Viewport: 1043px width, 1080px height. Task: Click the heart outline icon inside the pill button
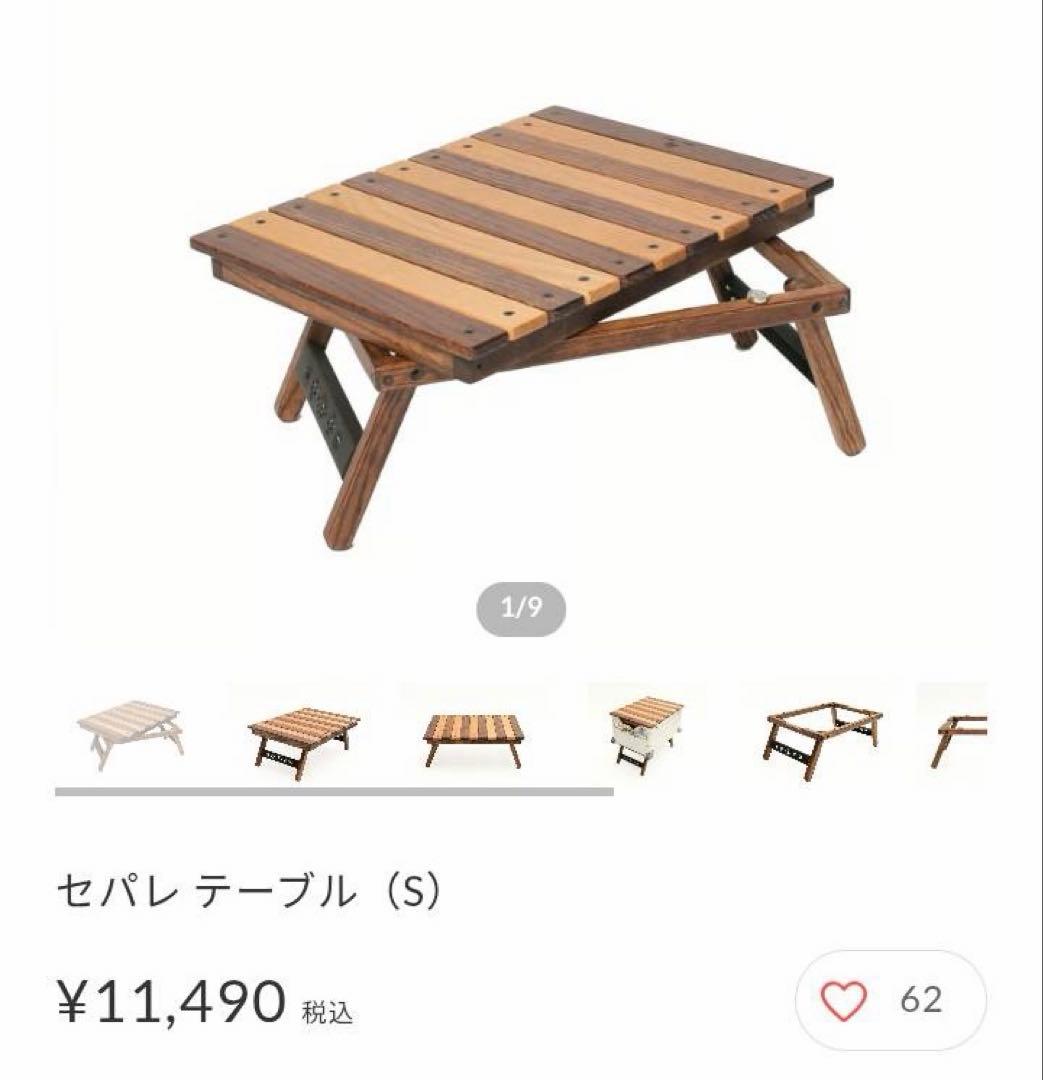[845, 998]
